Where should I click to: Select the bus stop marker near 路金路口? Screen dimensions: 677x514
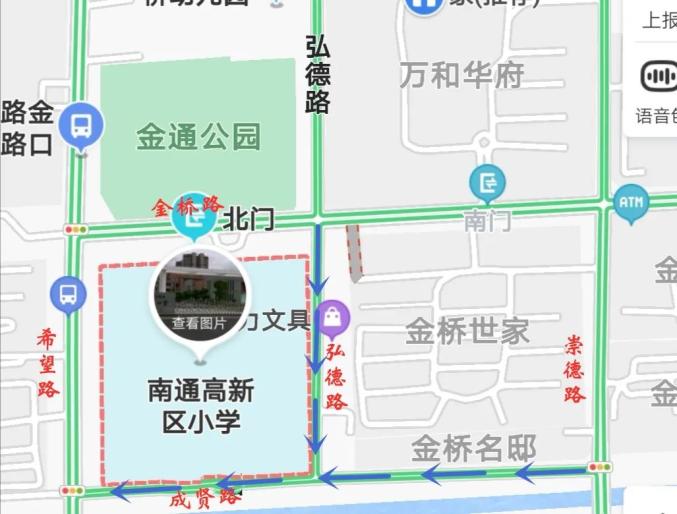pyautogui.click(x=81, y=126)
